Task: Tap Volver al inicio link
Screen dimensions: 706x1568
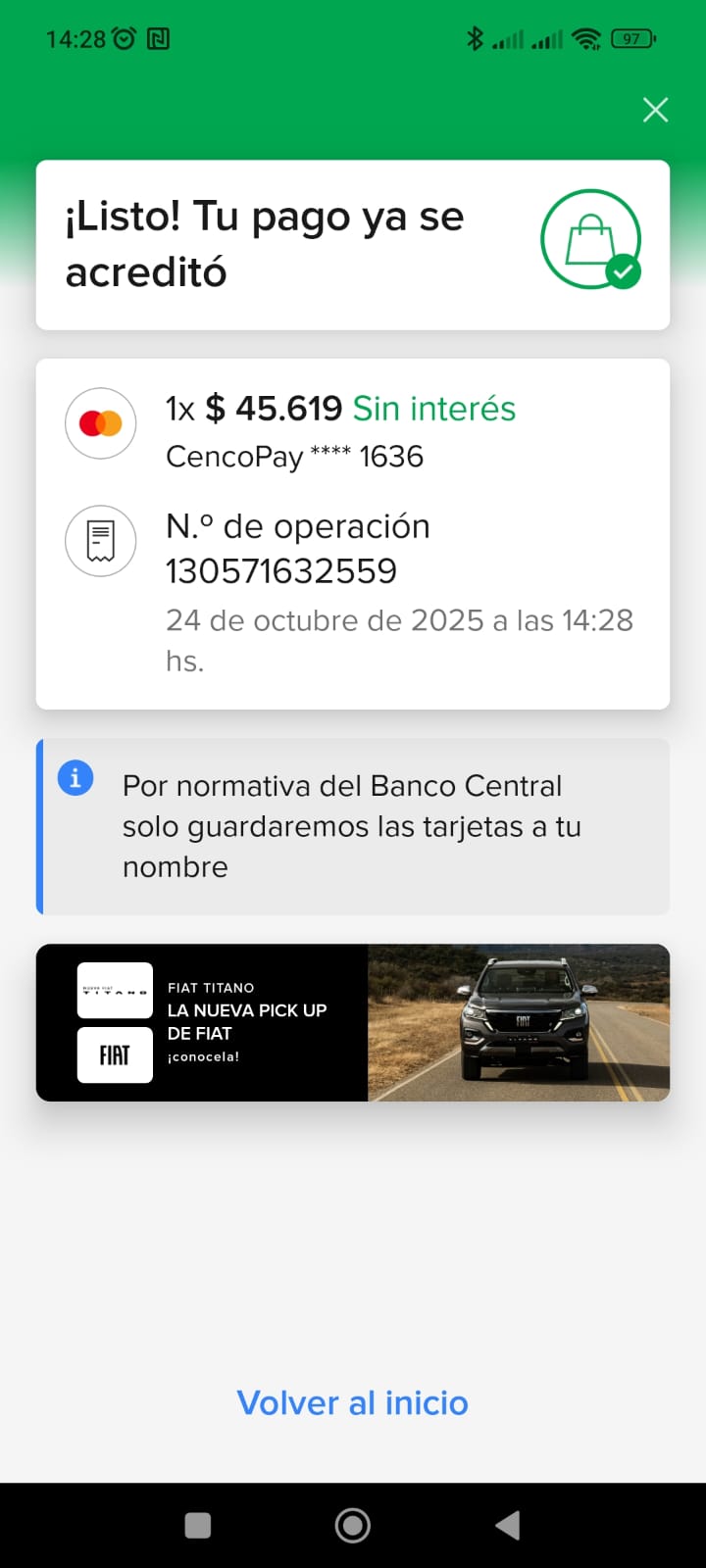Action: point(353,1402)
